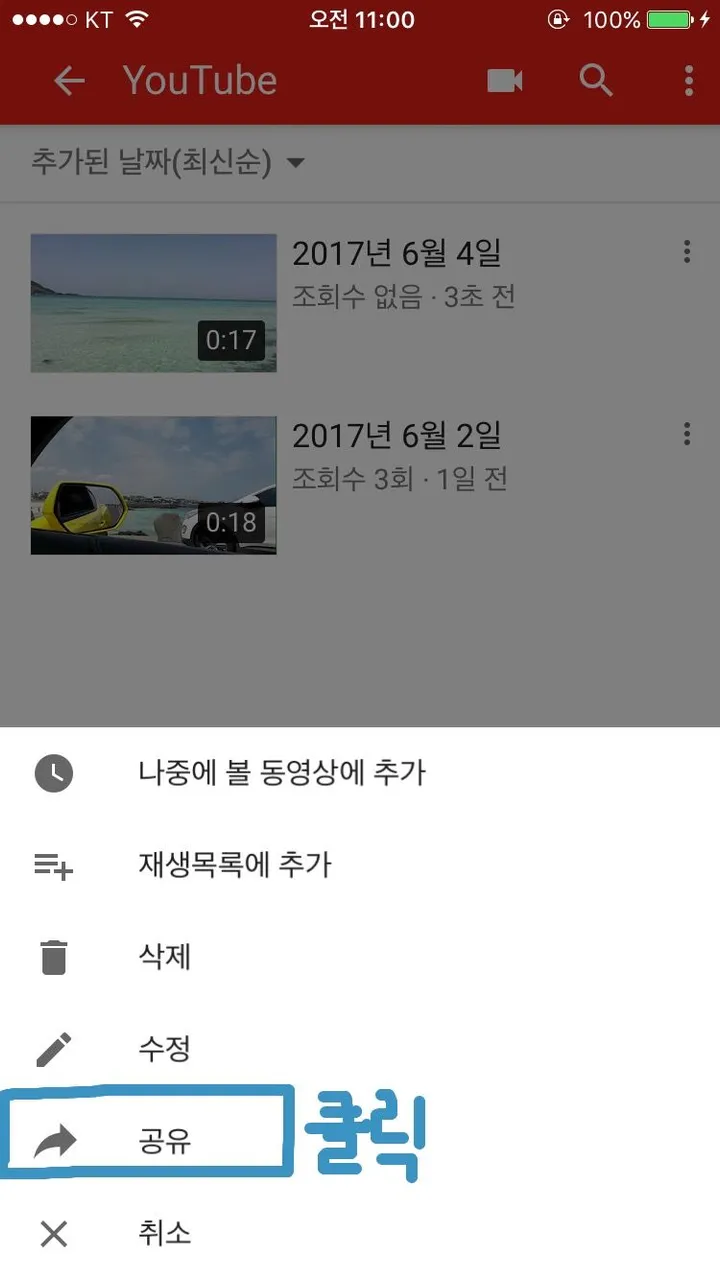Screen dimensions: 720x1280
Task: Play the 2017년 6월 2일 video
Action: 154,485
